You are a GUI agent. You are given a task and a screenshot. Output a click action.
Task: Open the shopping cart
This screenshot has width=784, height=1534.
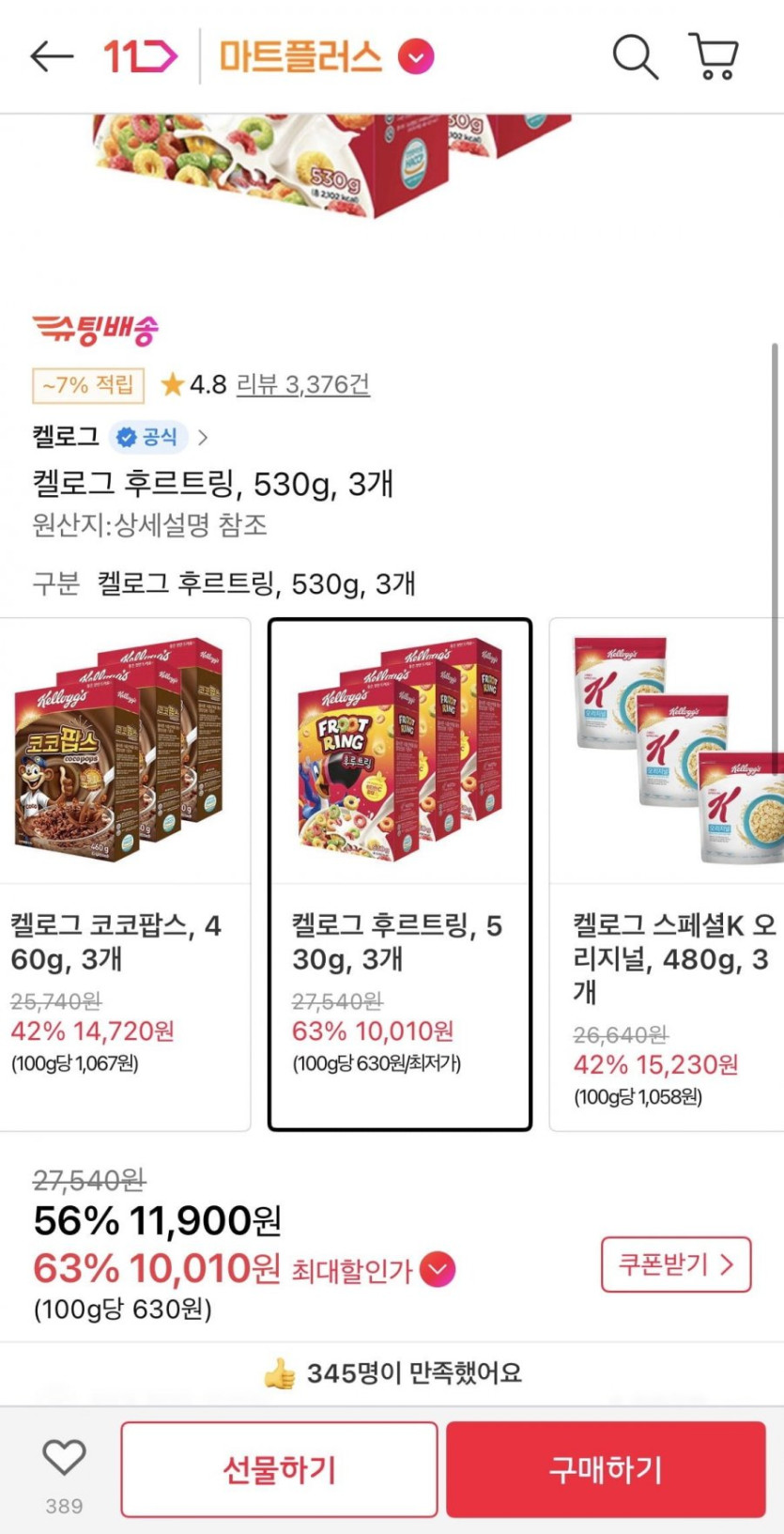click(x=715, y=57)
